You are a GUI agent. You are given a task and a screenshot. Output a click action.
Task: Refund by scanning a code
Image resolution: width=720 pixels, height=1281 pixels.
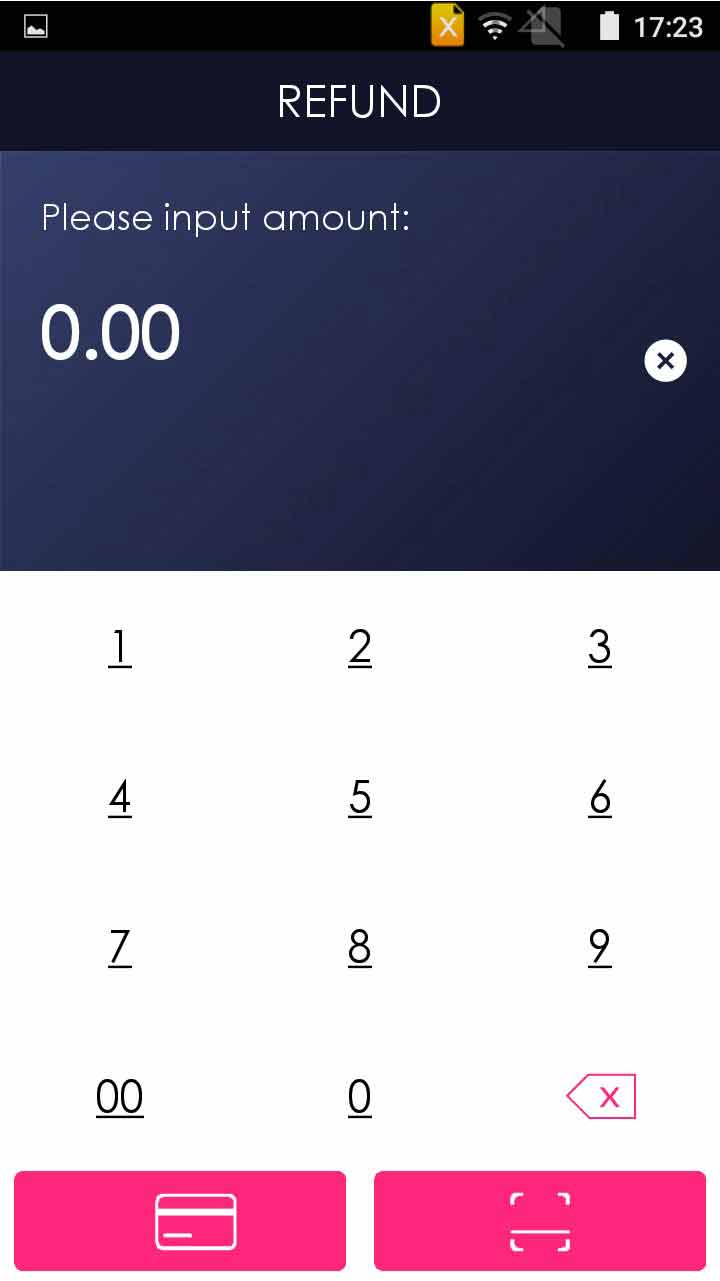(x=540, y=1221)
